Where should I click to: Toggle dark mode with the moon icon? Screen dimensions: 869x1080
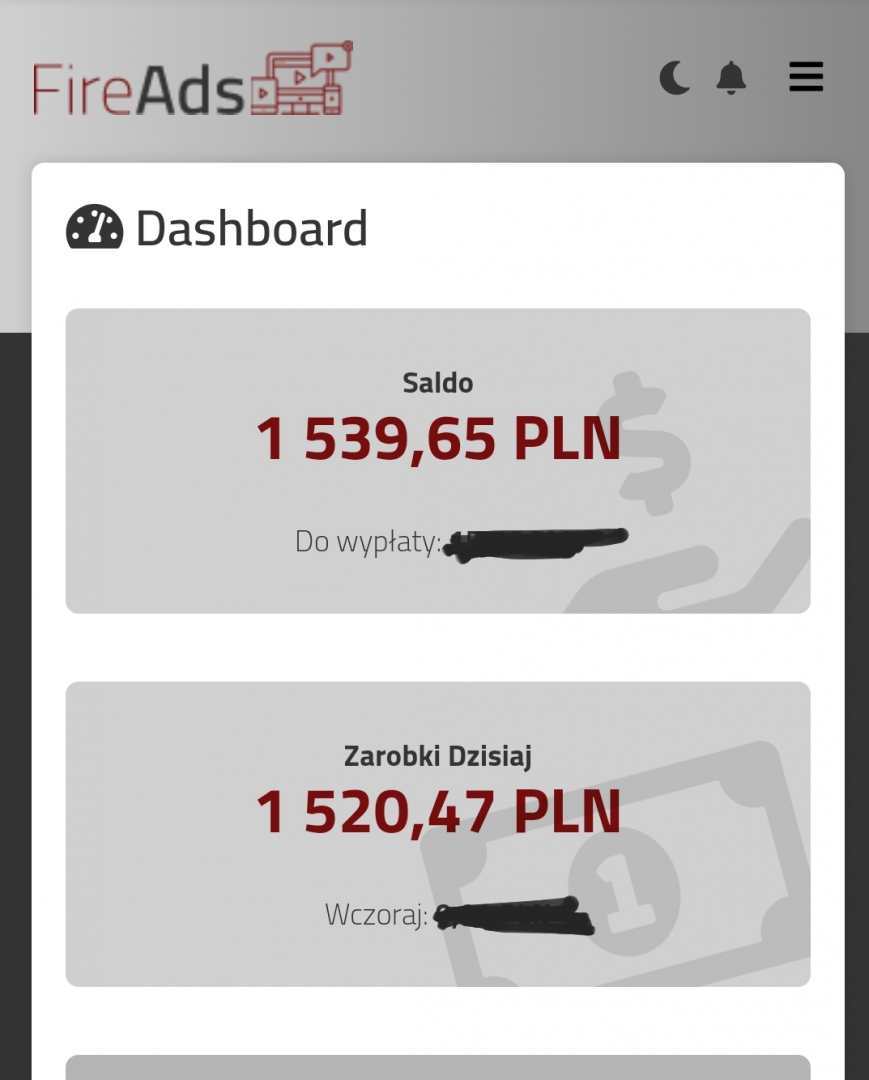[x=674, y=77]
